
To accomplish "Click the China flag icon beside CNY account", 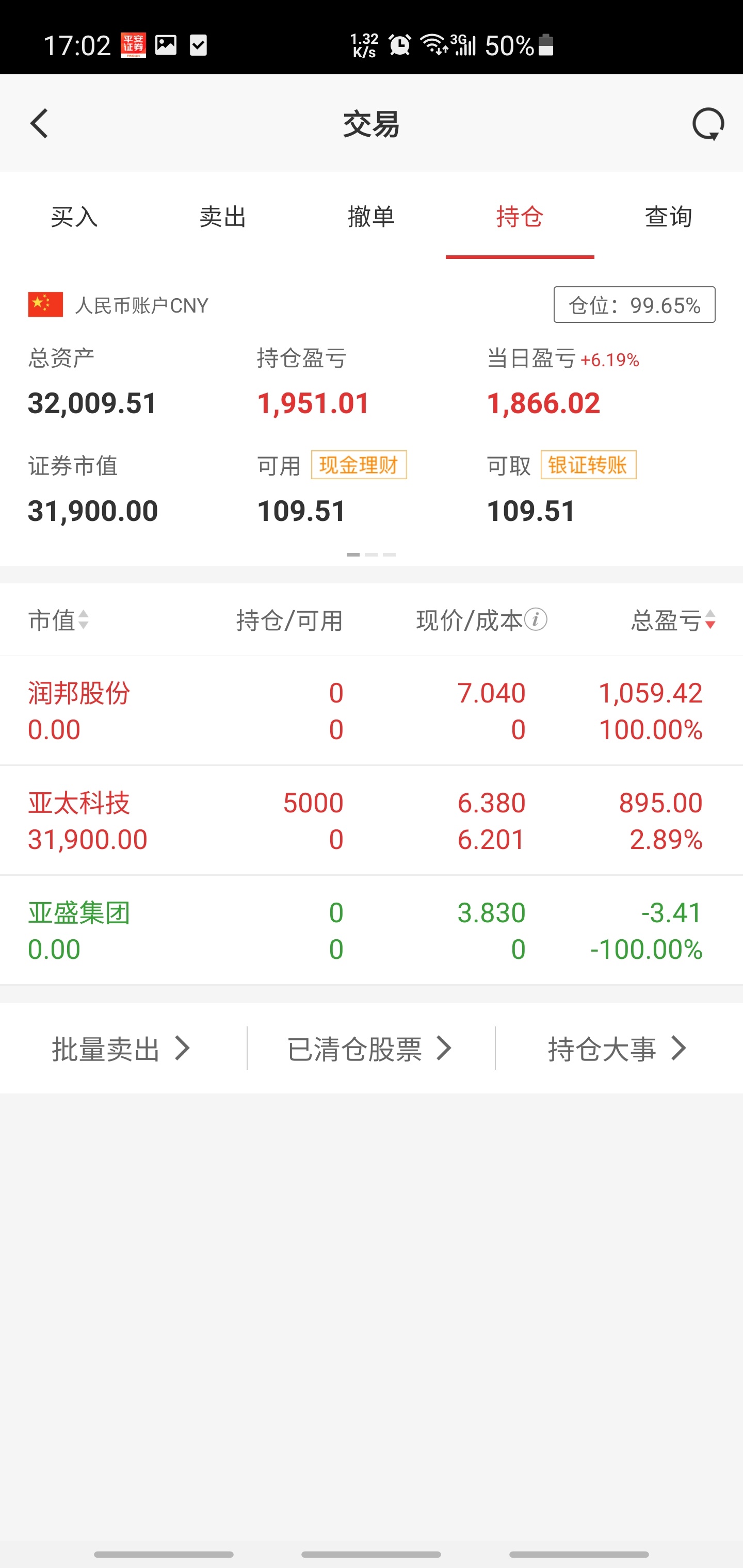I will (44, 305).
